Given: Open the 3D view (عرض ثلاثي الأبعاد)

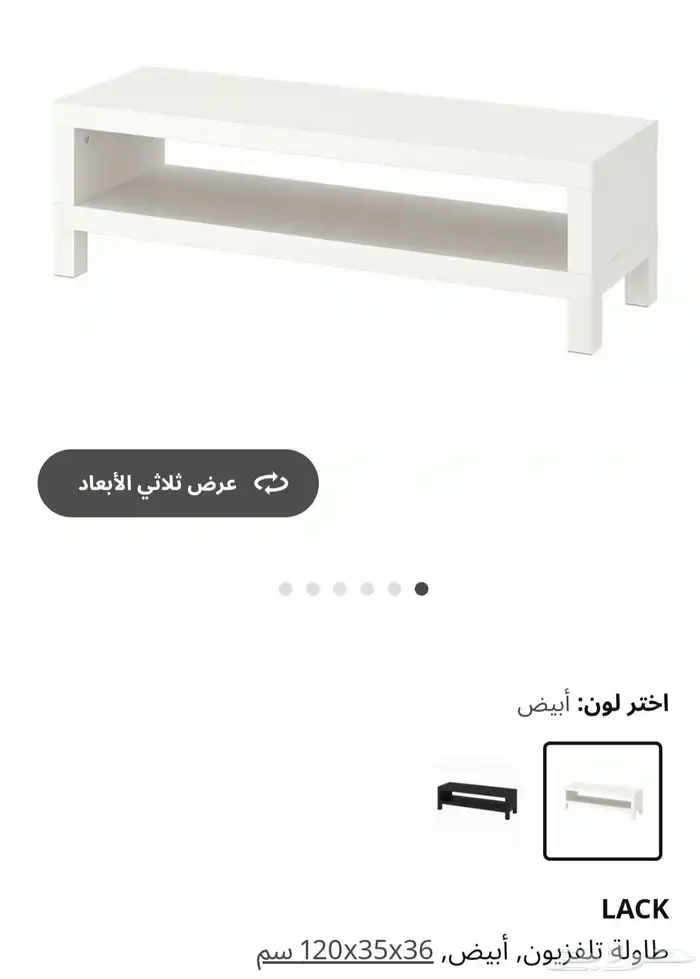Looking at the screenshot, I should (178, 484).
